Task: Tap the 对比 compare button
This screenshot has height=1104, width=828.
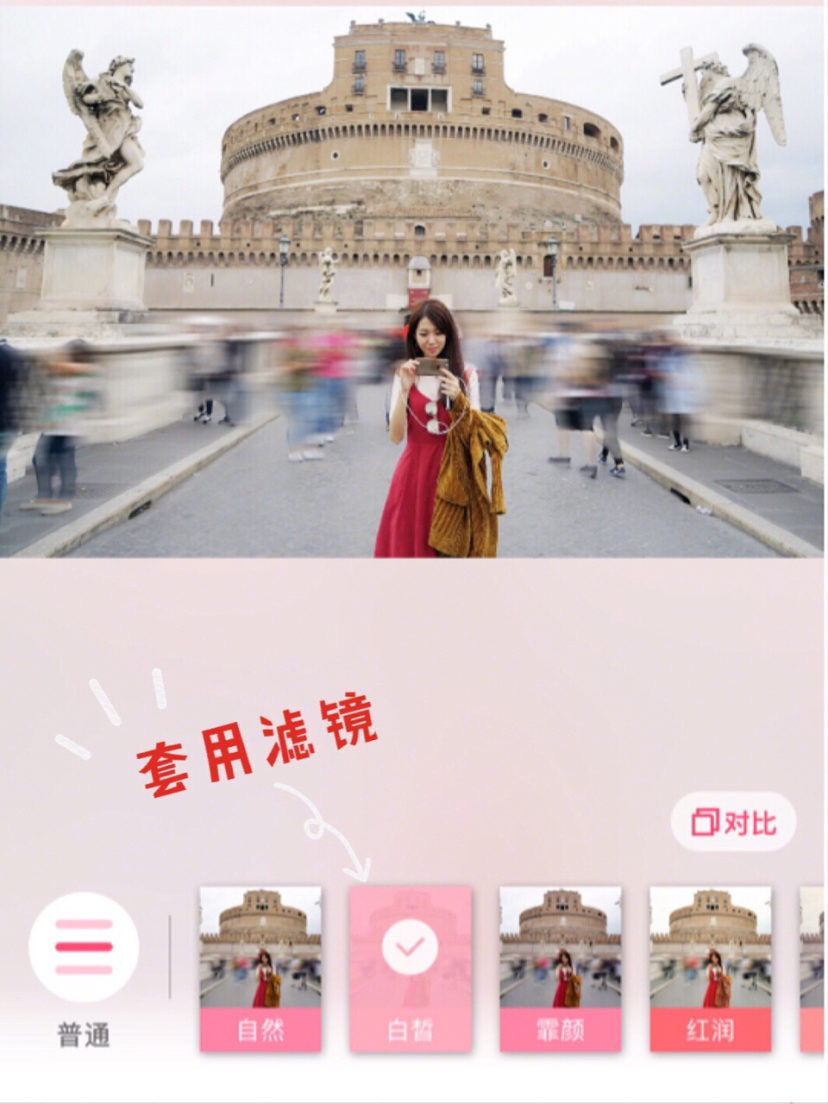Action: pos(733,822)
